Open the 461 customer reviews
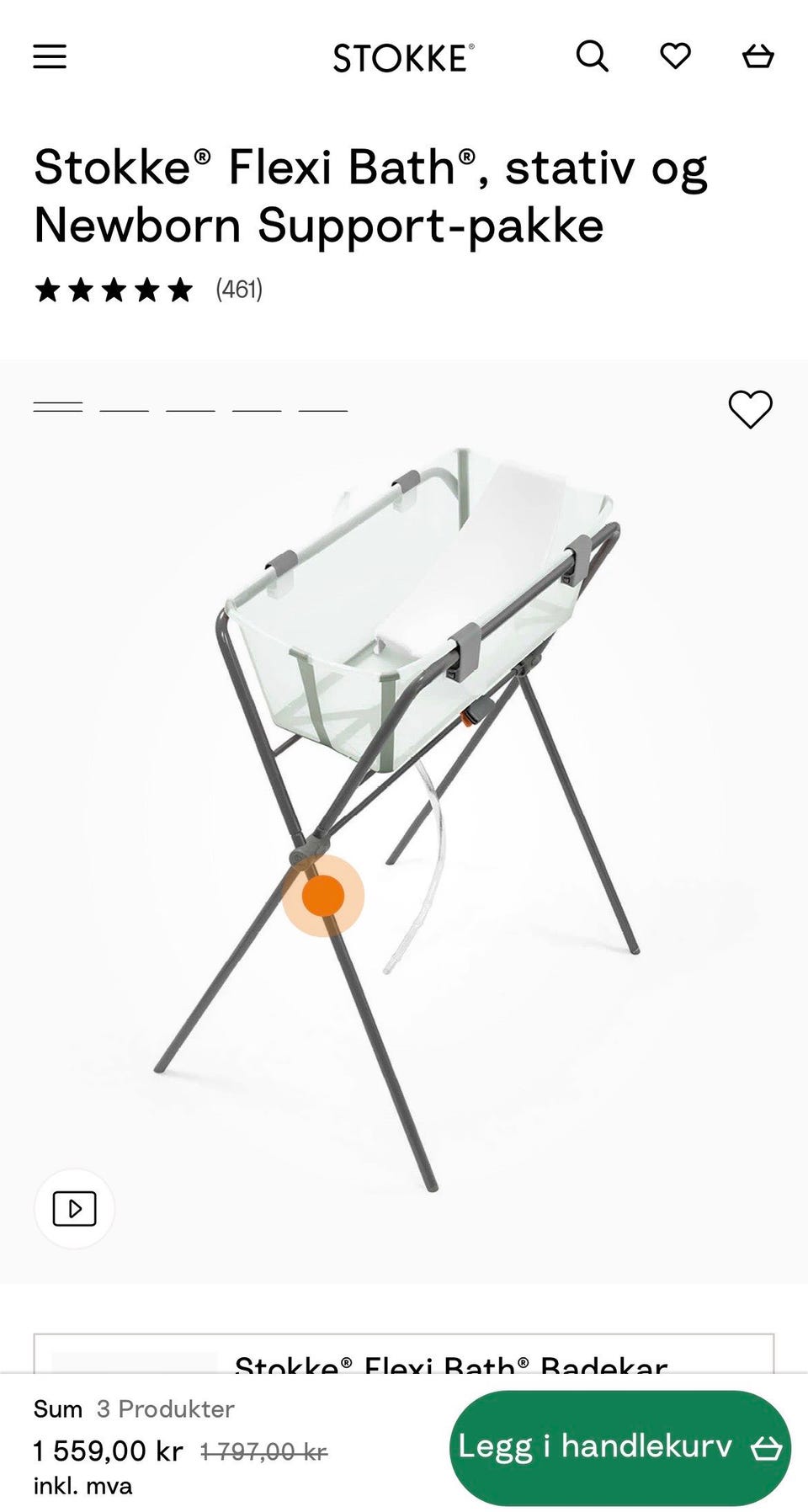 [x=239, y=290]
